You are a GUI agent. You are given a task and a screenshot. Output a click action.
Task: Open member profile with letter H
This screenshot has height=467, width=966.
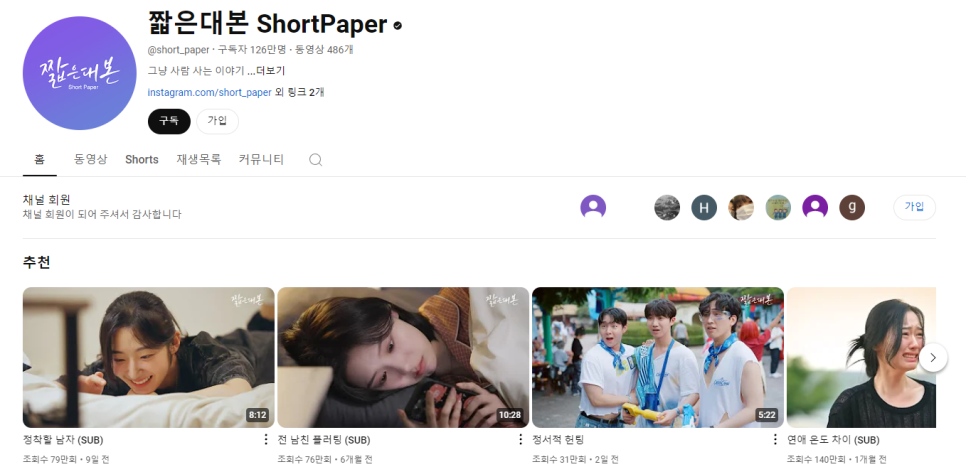click(x=704, y=208)
